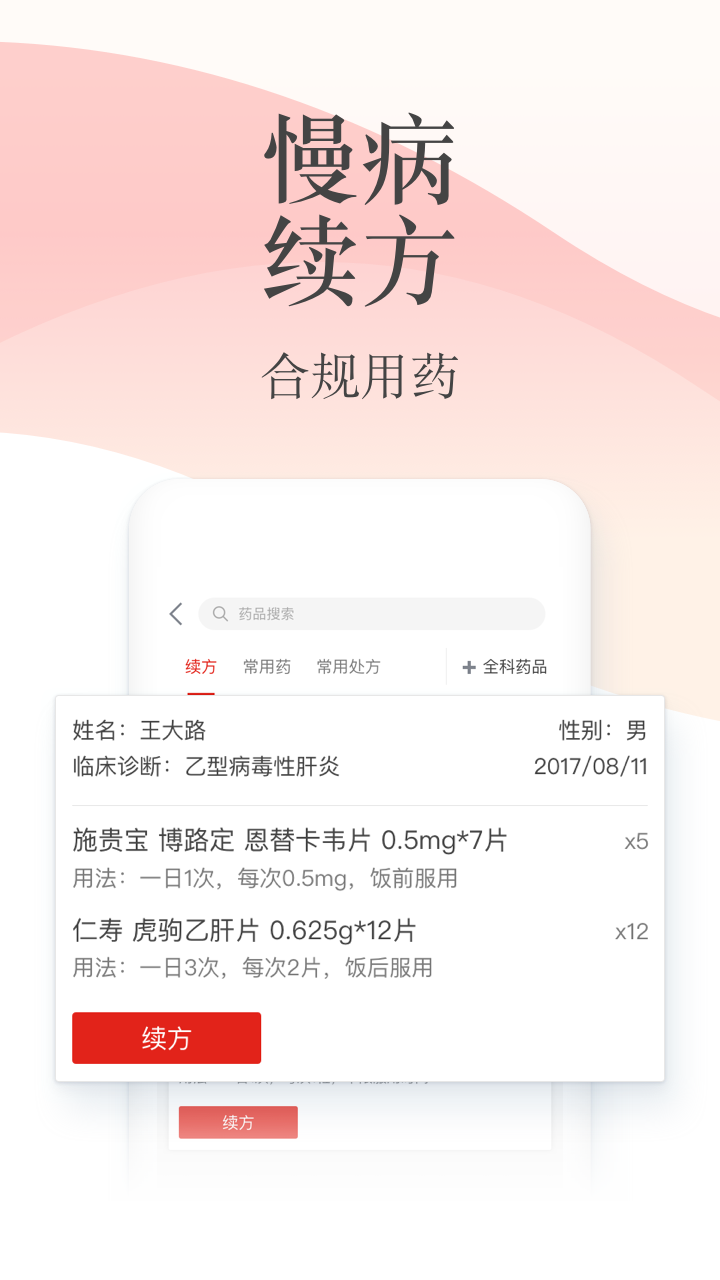720x1280 pixels.
Task: Tap the quantity x5 for 博路定
Action: [x=638, y=841]
